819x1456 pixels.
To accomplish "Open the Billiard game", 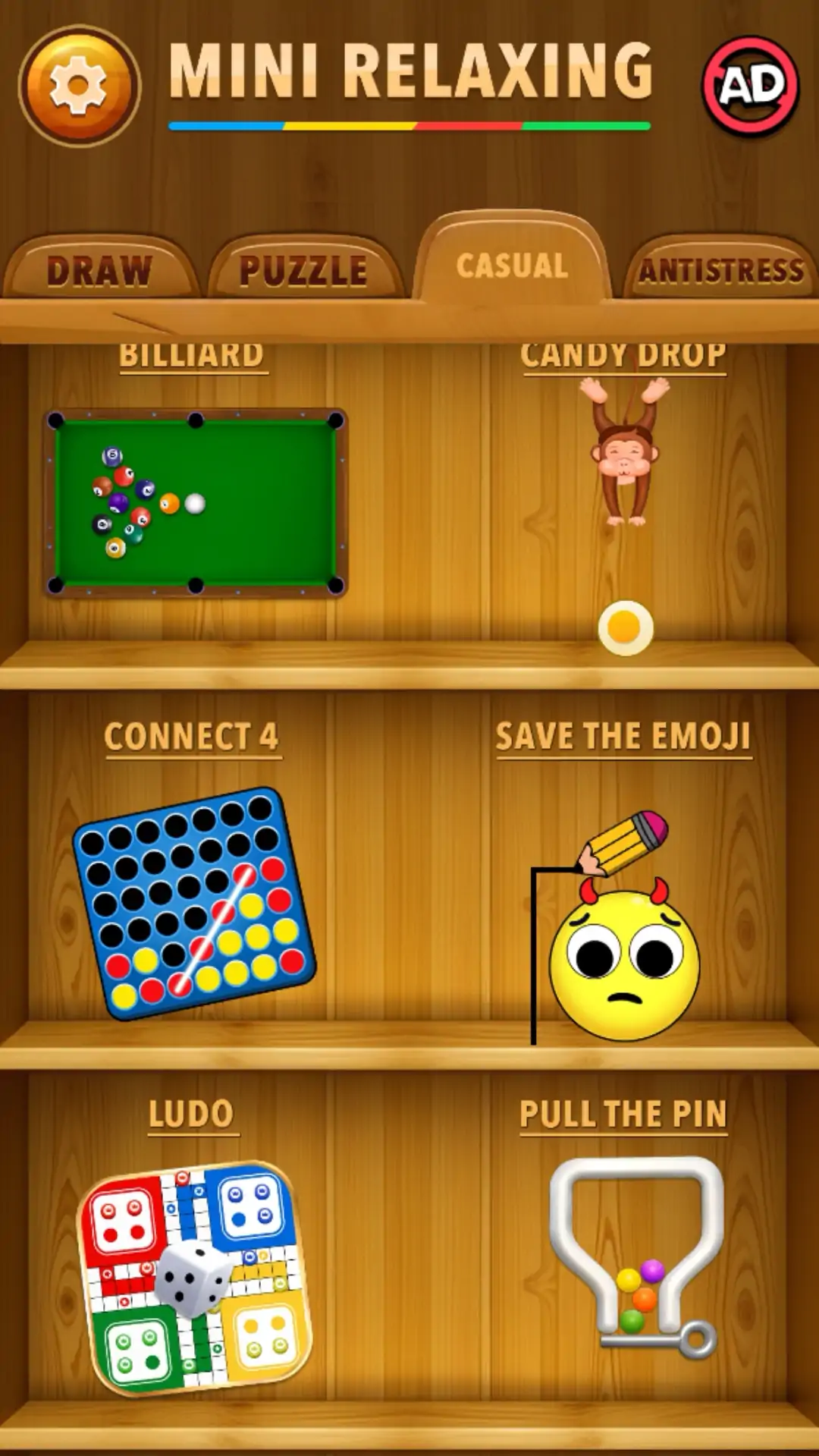I will coord(196,502).
